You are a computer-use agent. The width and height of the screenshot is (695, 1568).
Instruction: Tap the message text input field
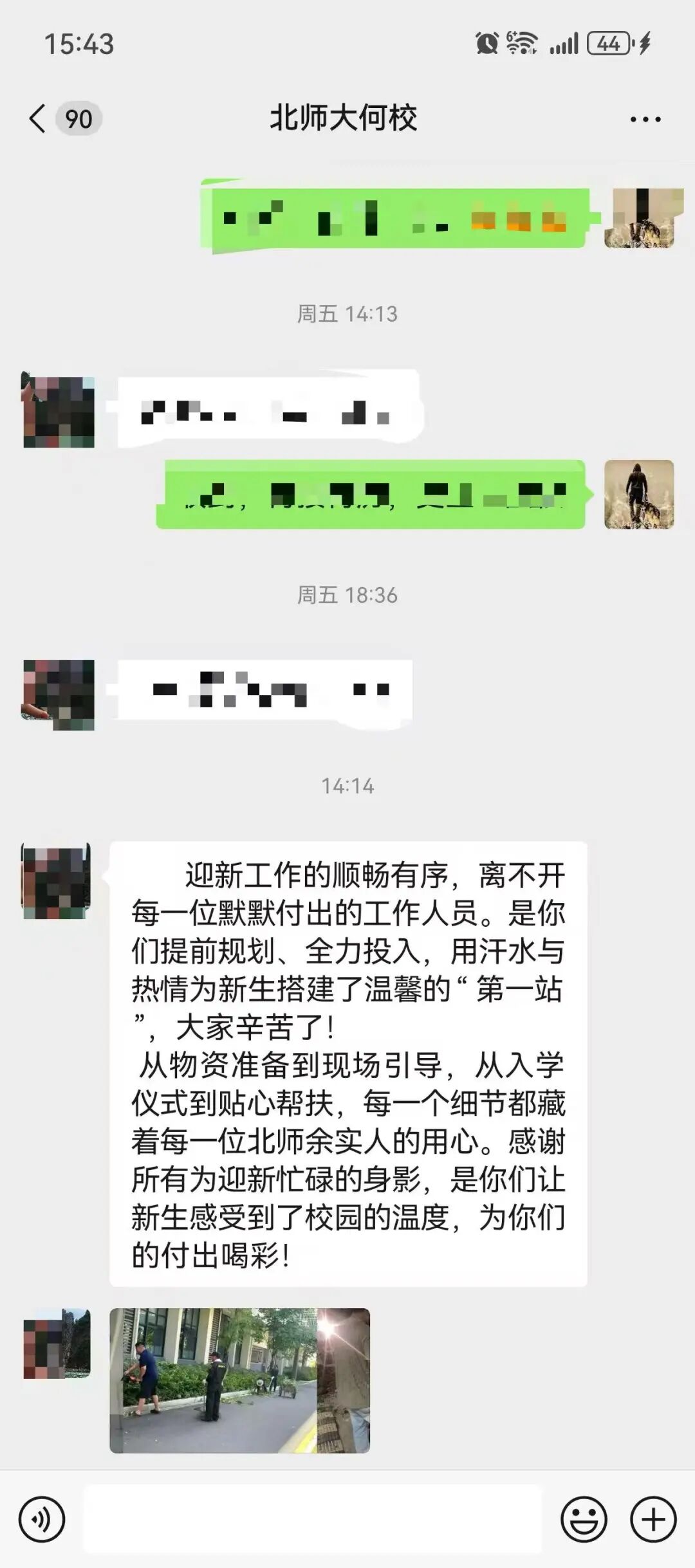[312, 1519]
